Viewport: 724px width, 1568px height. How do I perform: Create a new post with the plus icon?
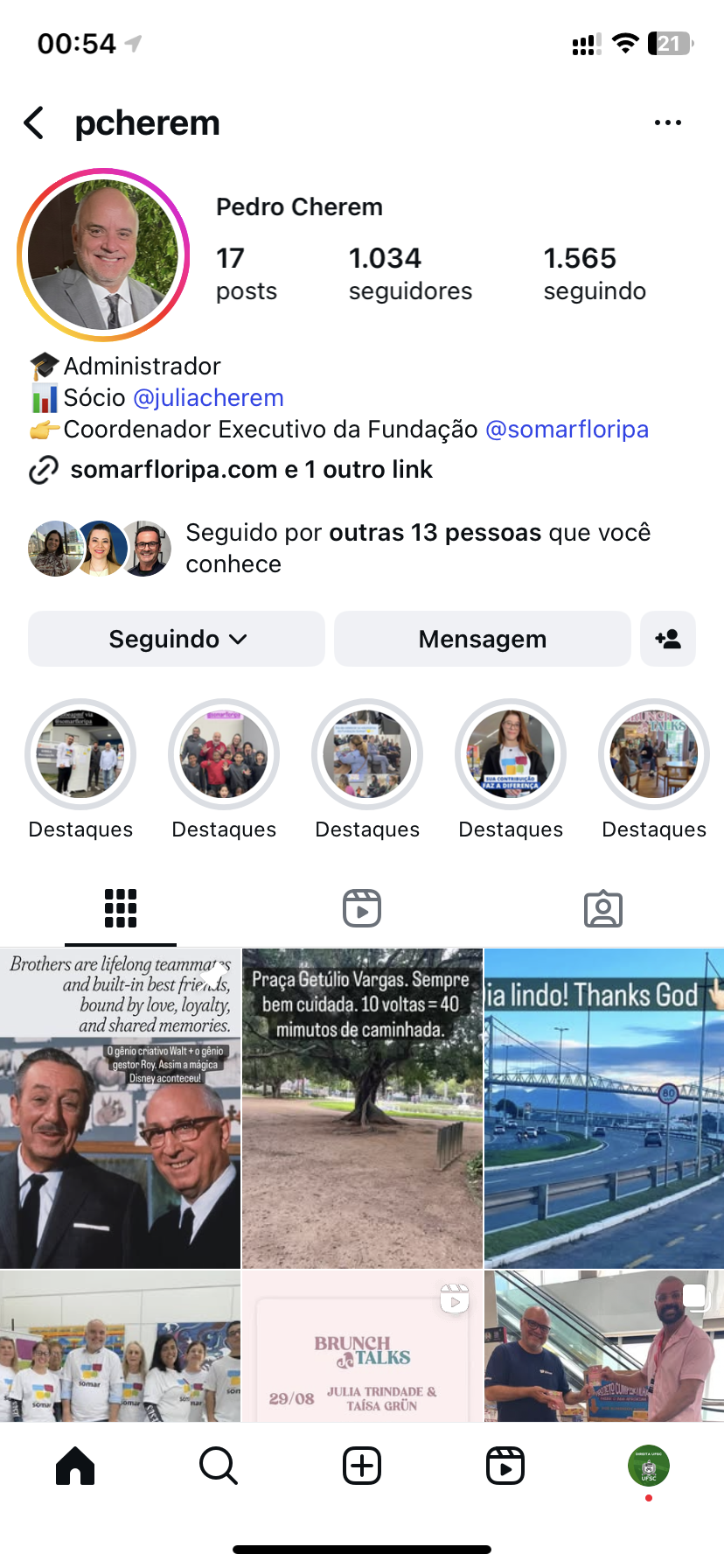[362, 1466]
